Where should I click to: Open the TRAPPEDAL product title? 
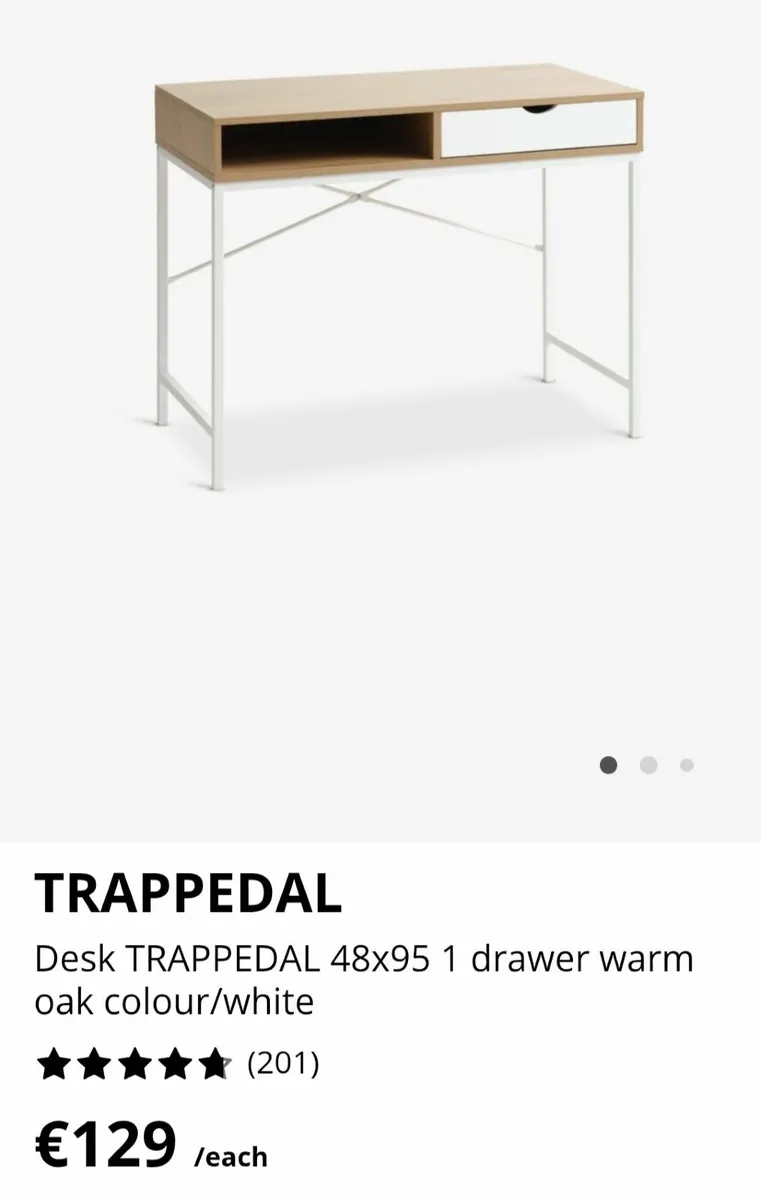pos(190,895)
